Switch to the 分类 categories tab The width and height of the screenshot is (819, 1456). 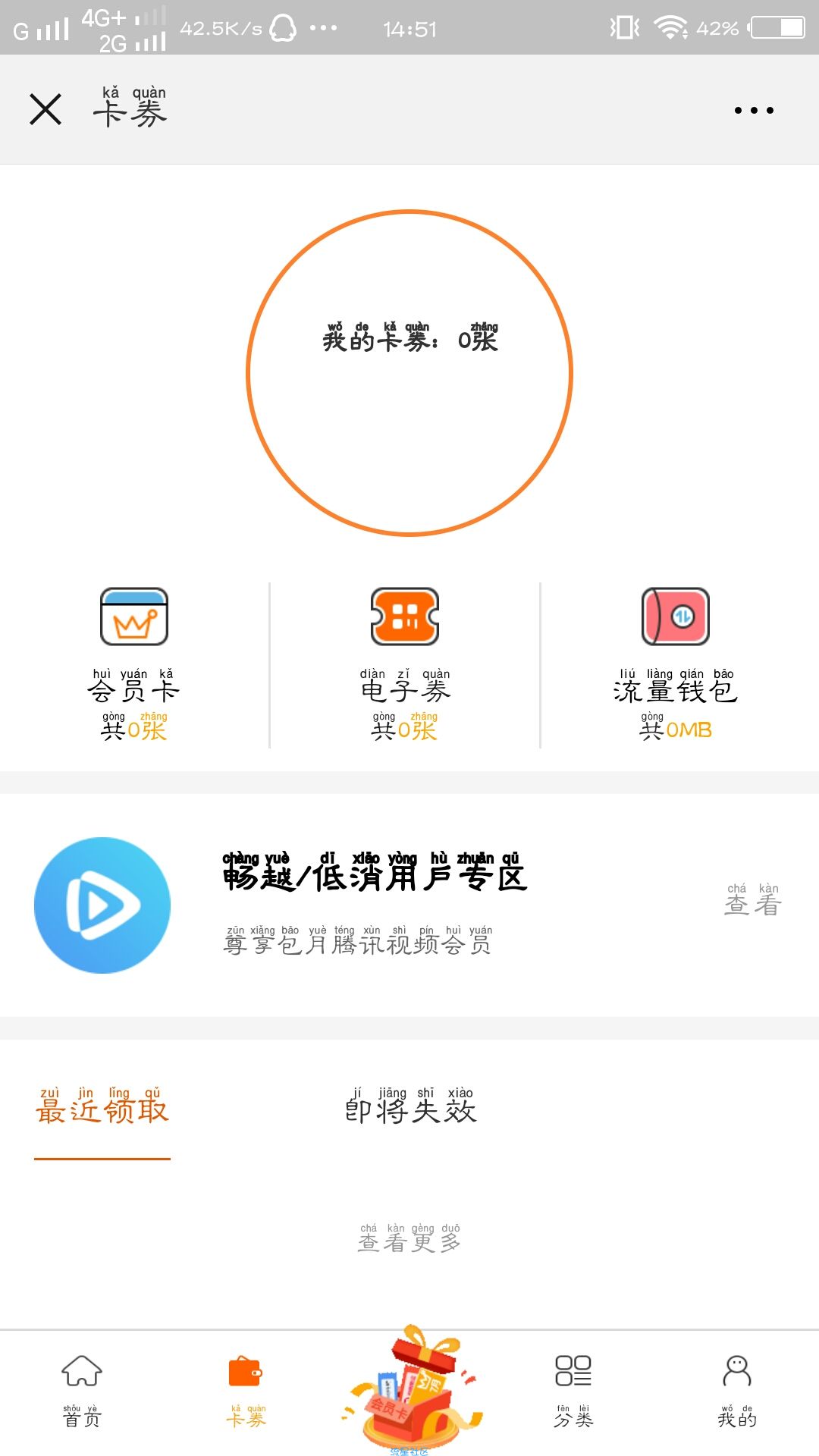pyautogui.click(x=573, y=1391)
